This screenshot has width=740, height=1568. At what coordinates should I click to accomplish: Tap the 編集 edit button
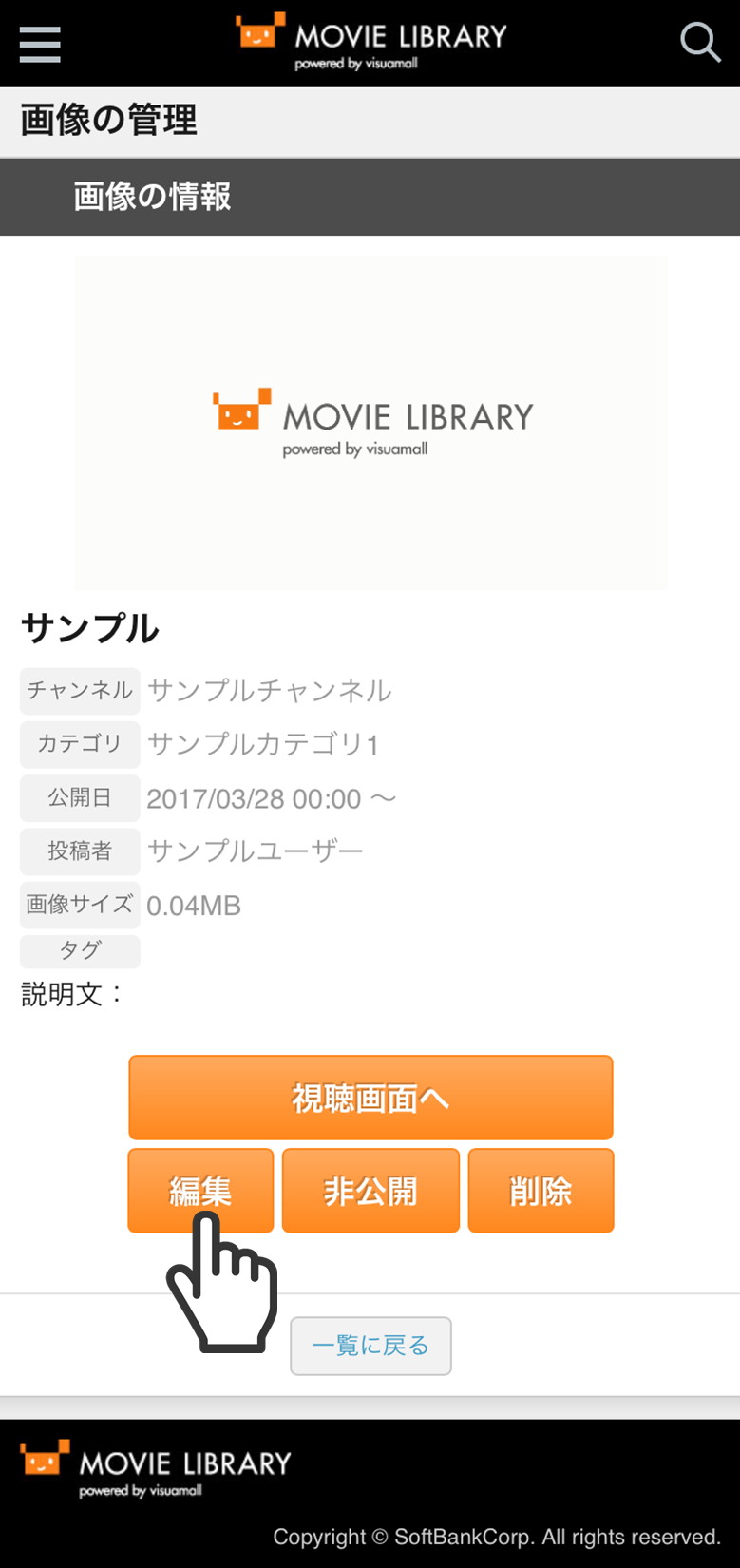pos(200,1185)
